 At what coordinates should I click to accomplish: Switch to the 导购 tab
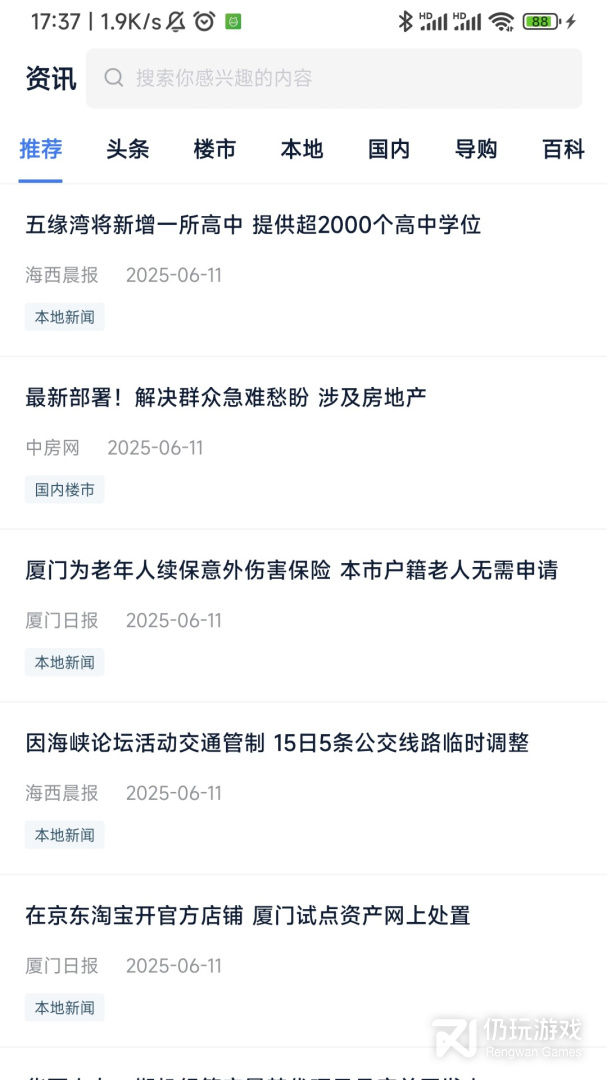click(476, 149)
